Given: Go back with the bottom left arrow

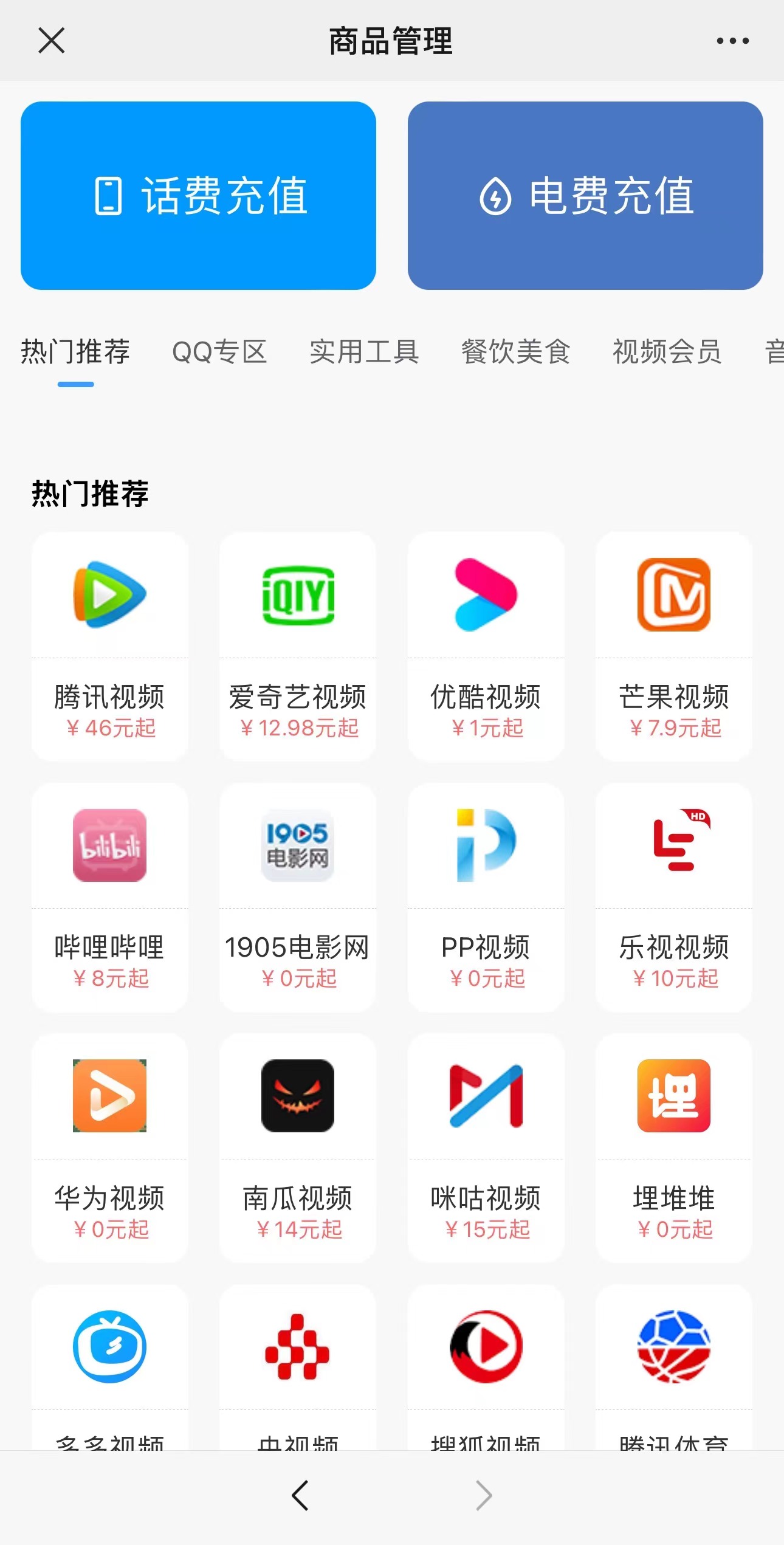Looking at the screenshot, I should (300, 1496).
